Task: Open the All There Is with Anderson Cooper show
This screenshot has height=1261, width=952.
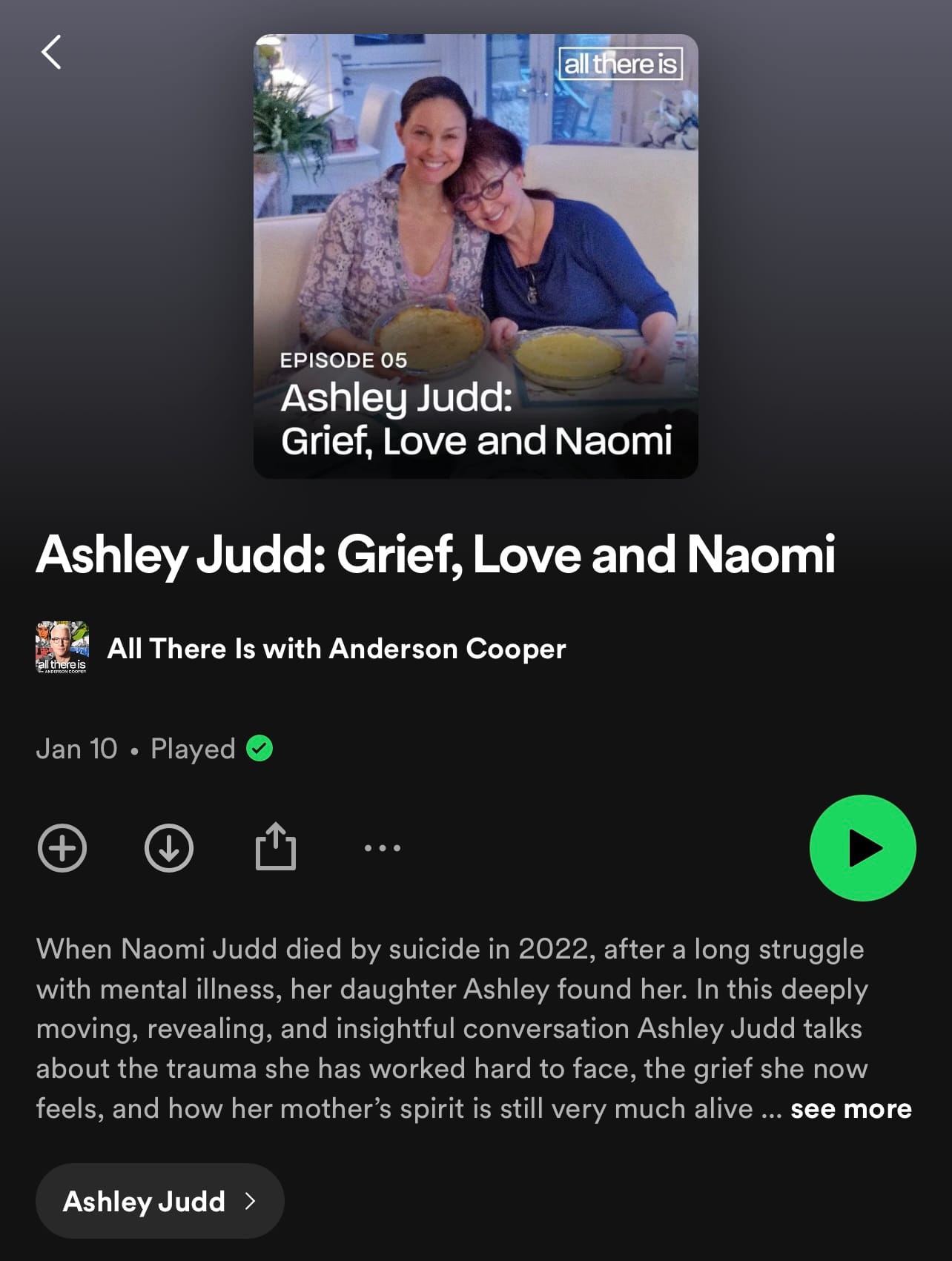Action: tap(336, 649)
